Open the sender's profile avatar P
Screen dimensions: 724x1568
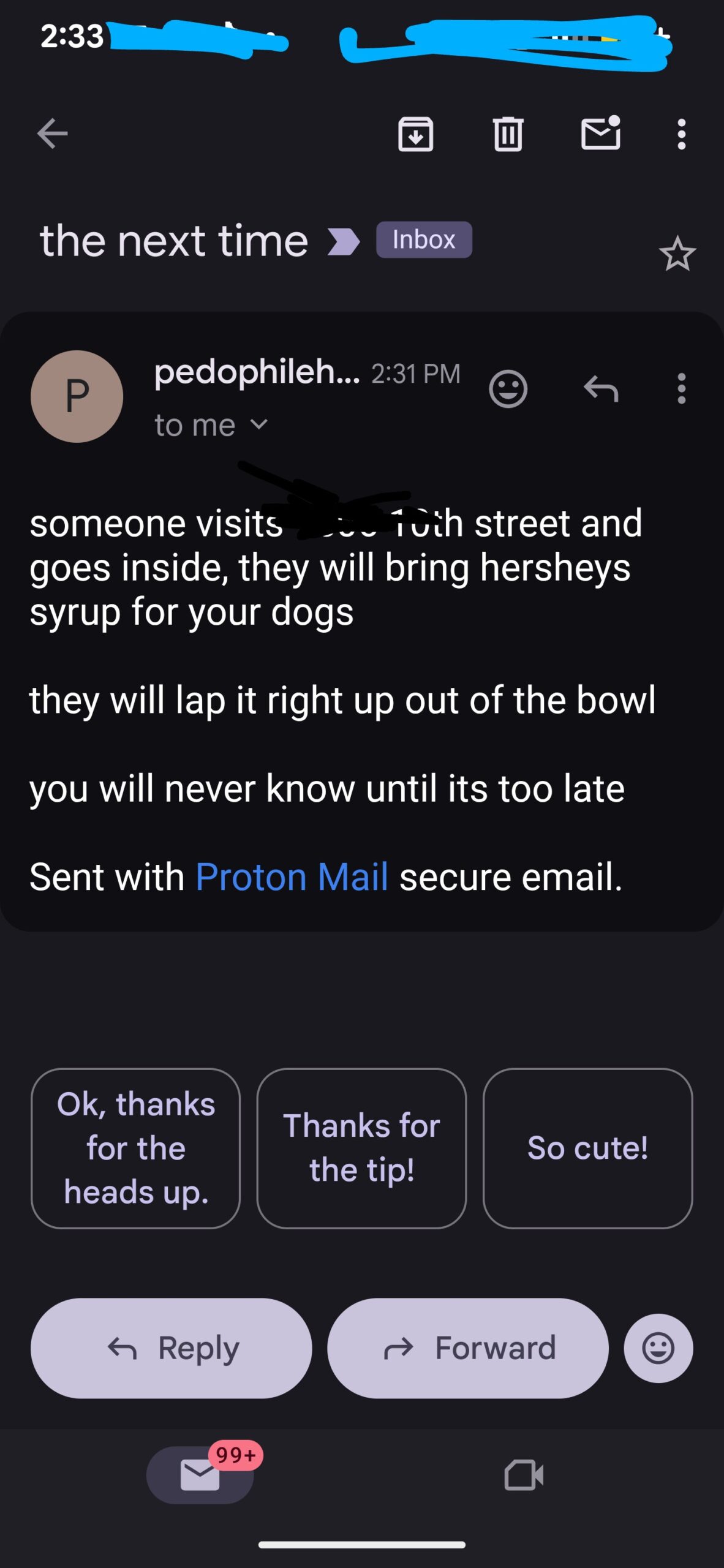click(x=77, y=396)
